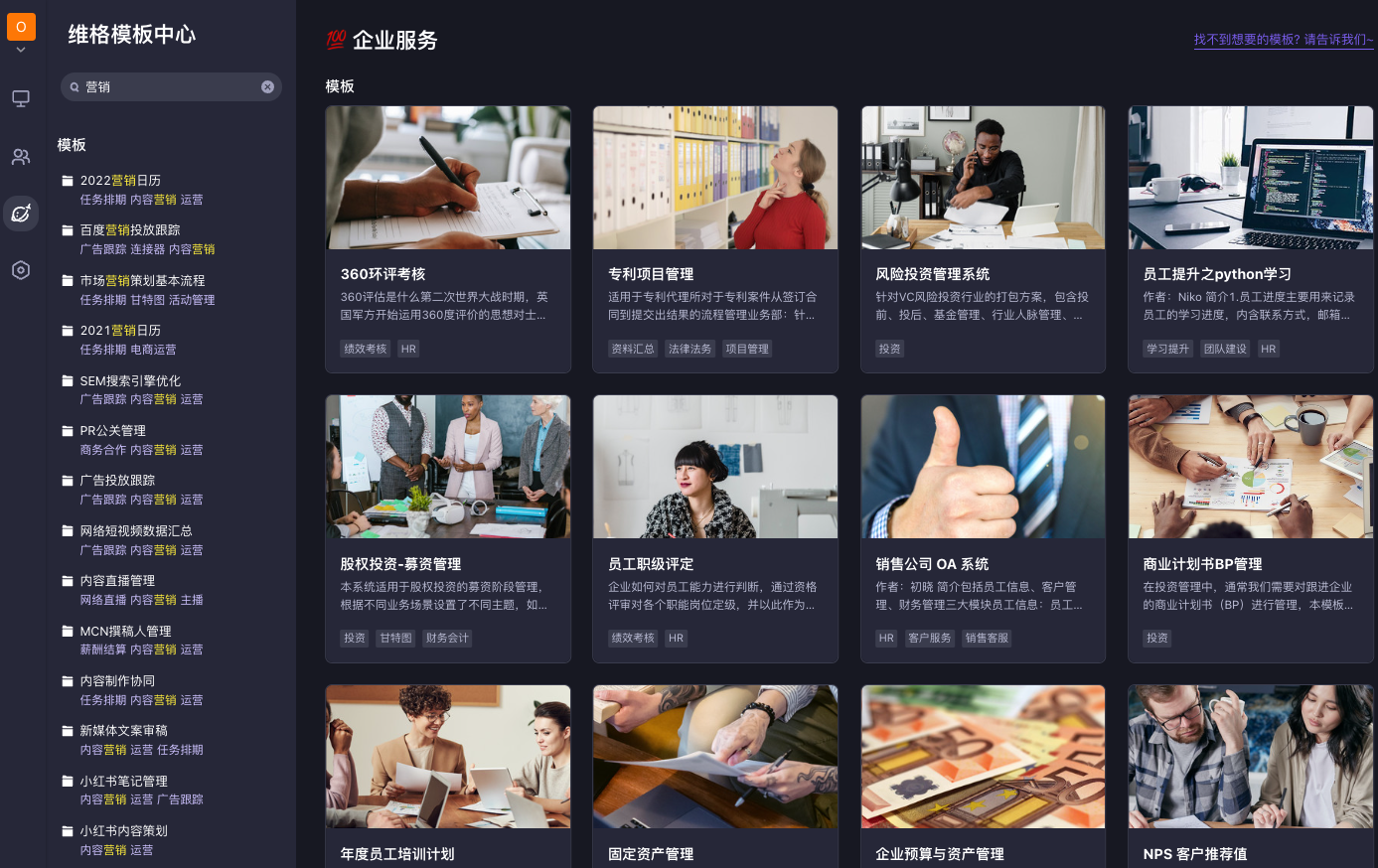
Task: Open the 销售公司 OA 系统 card
Action: pos(983,528)
